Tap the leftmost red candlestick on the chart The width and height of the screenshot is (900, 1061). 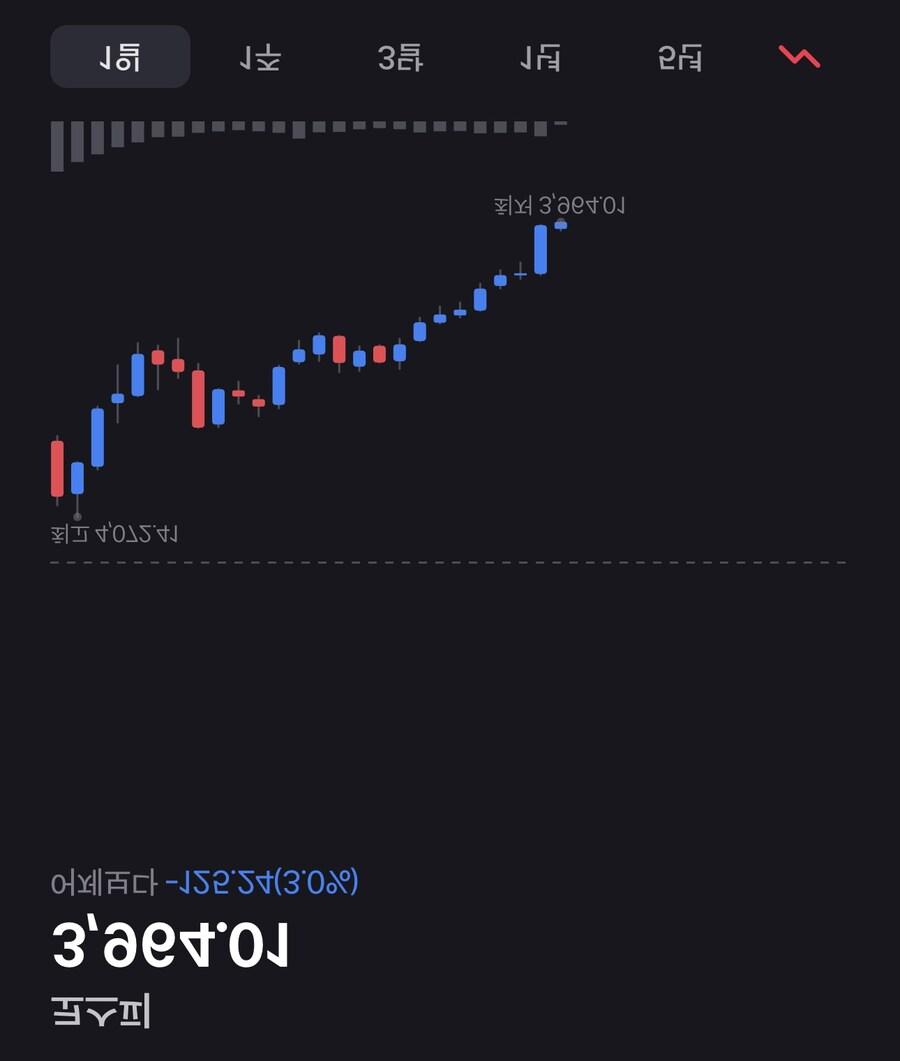pyautogui.click(x=57, y=468)
